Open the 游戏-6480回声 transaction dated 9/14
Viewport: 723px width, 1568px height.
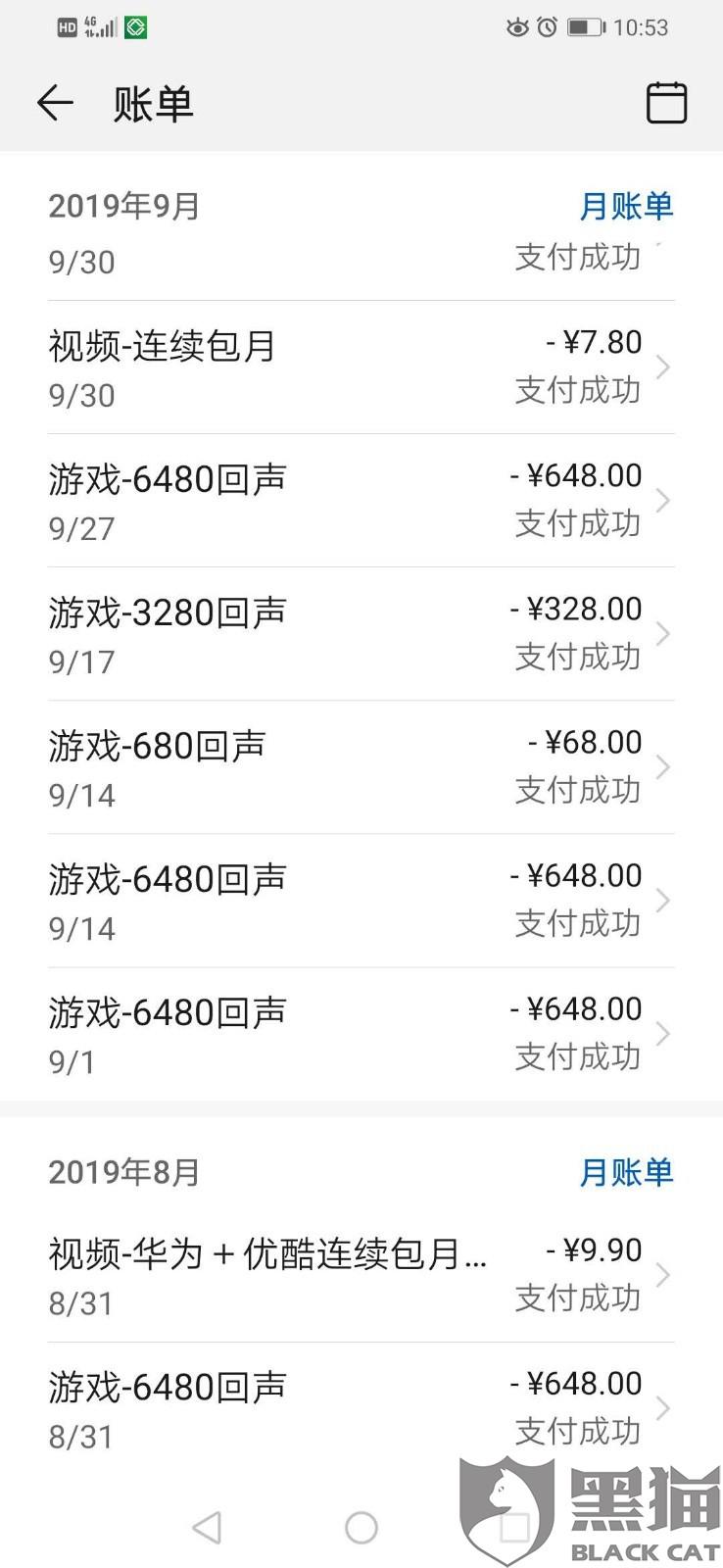coord(361,901)
